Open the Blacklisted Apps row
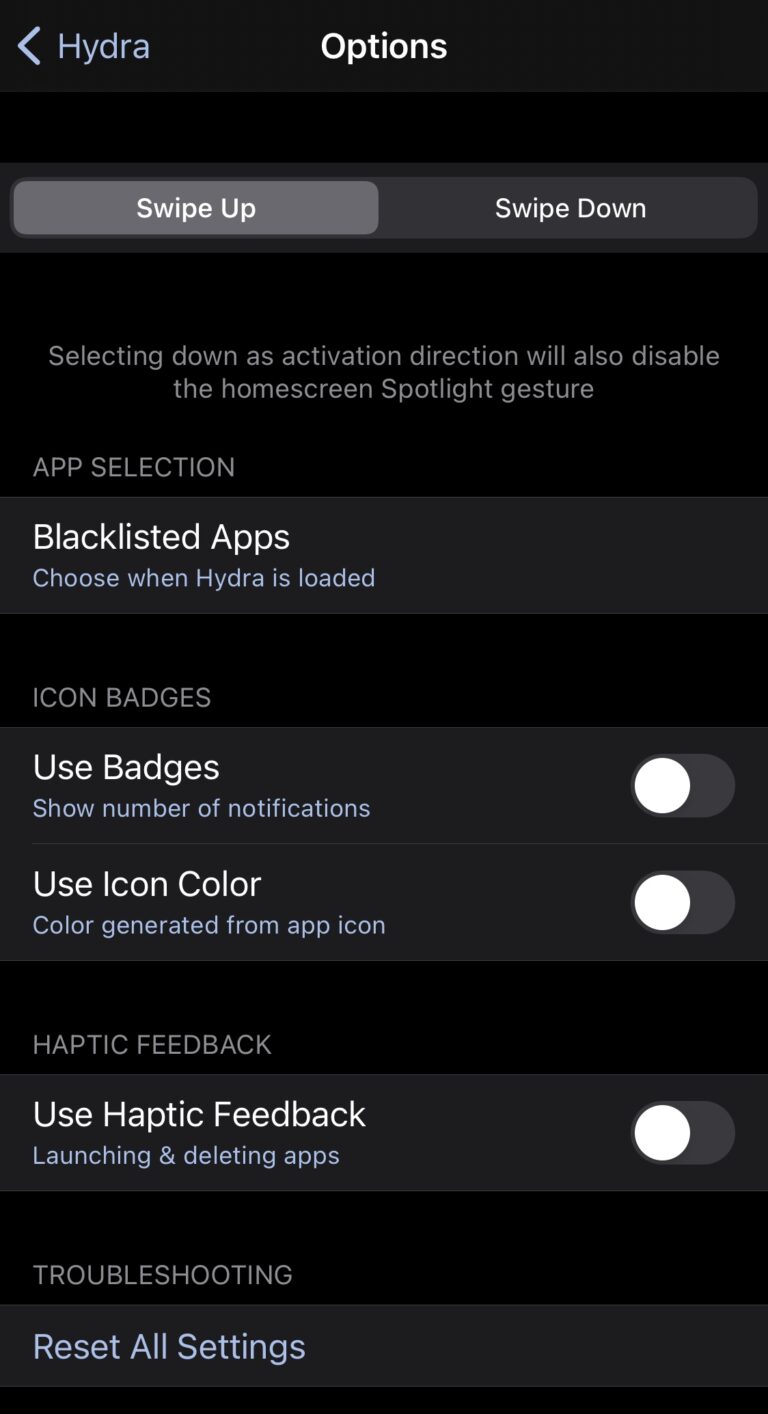 384,555
